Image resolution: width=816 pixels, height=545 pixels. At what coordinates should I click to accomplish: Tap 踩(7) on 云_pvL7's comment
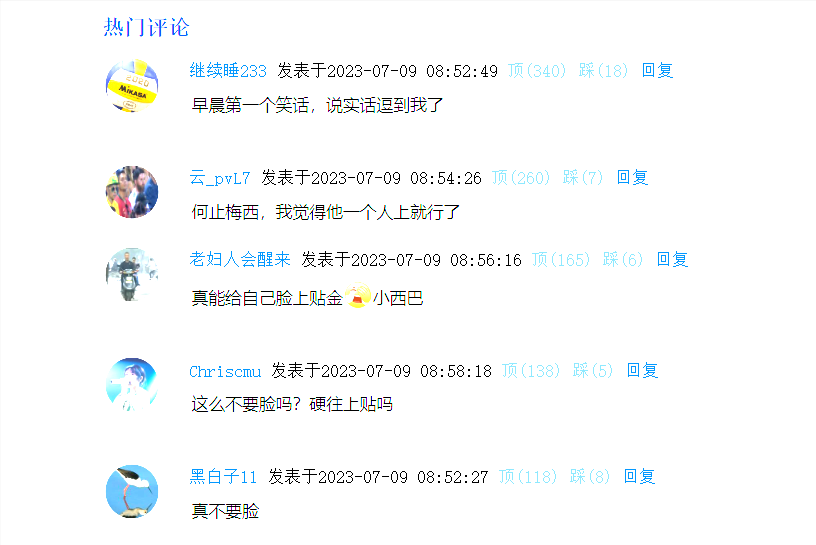click(583, 178)
